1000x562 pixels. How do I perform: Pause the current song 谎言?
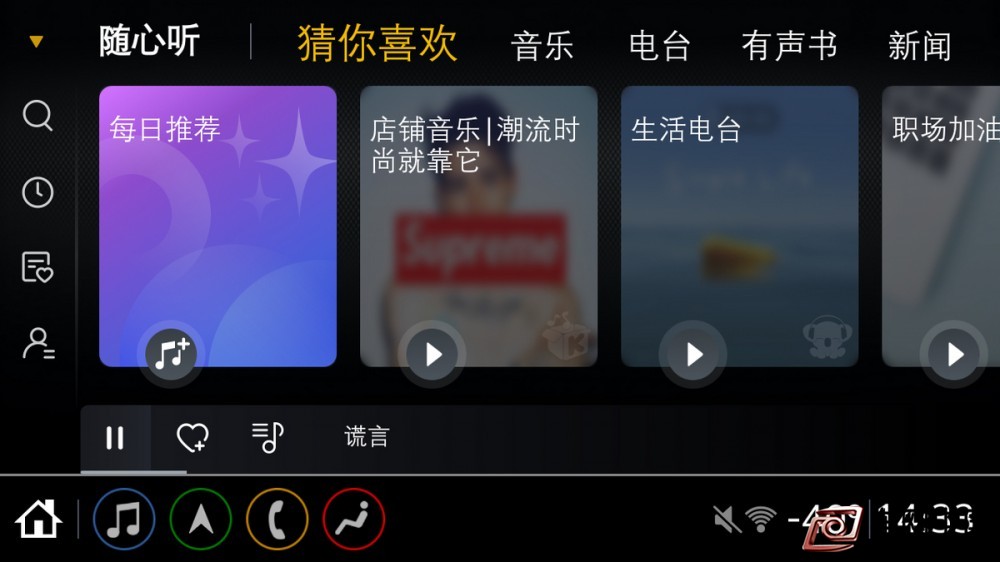click(x=115, y=438)
